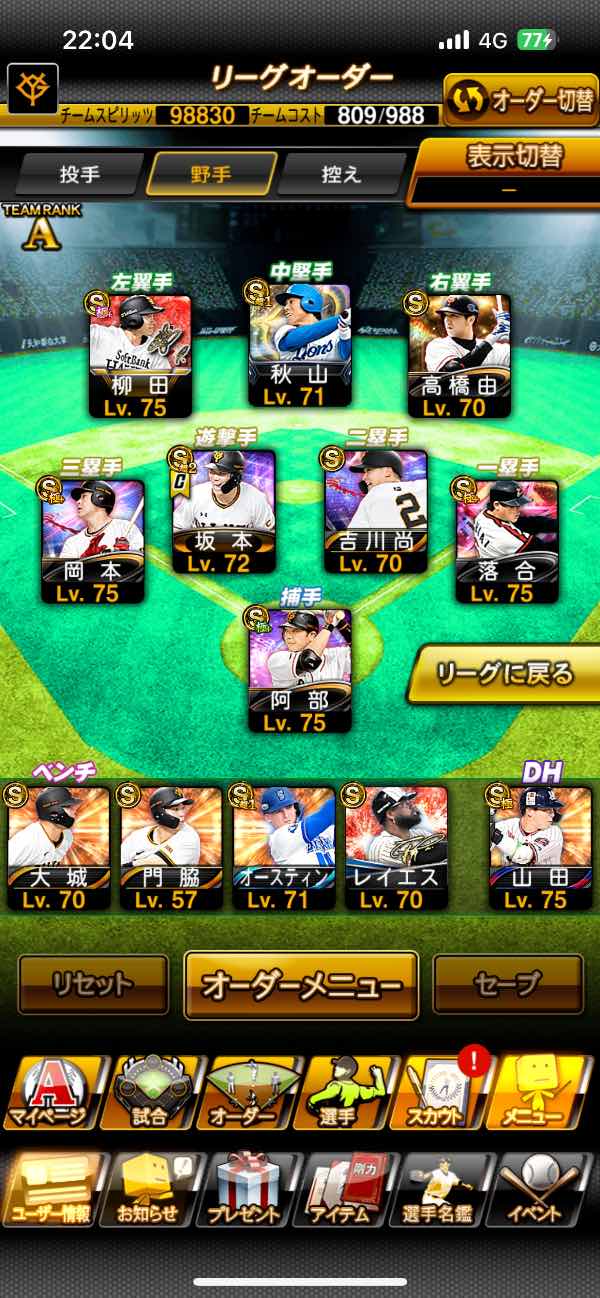The width and height of the screenshot is (600, 1298).
Task: Toggle the 表示切替 display button
Action: pyautogui.click(x=508, y=172)
